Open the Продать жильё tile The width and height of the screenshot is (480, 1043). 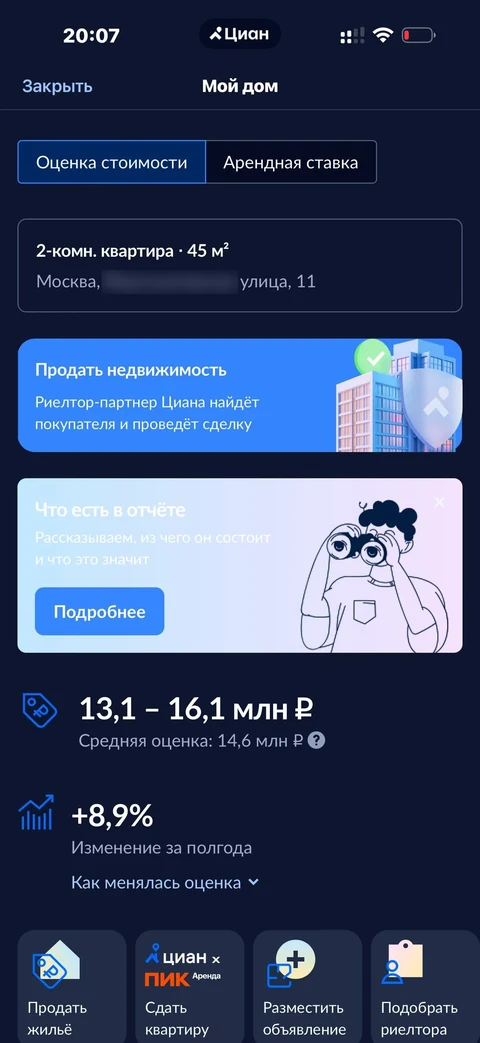tap(72, 986)
